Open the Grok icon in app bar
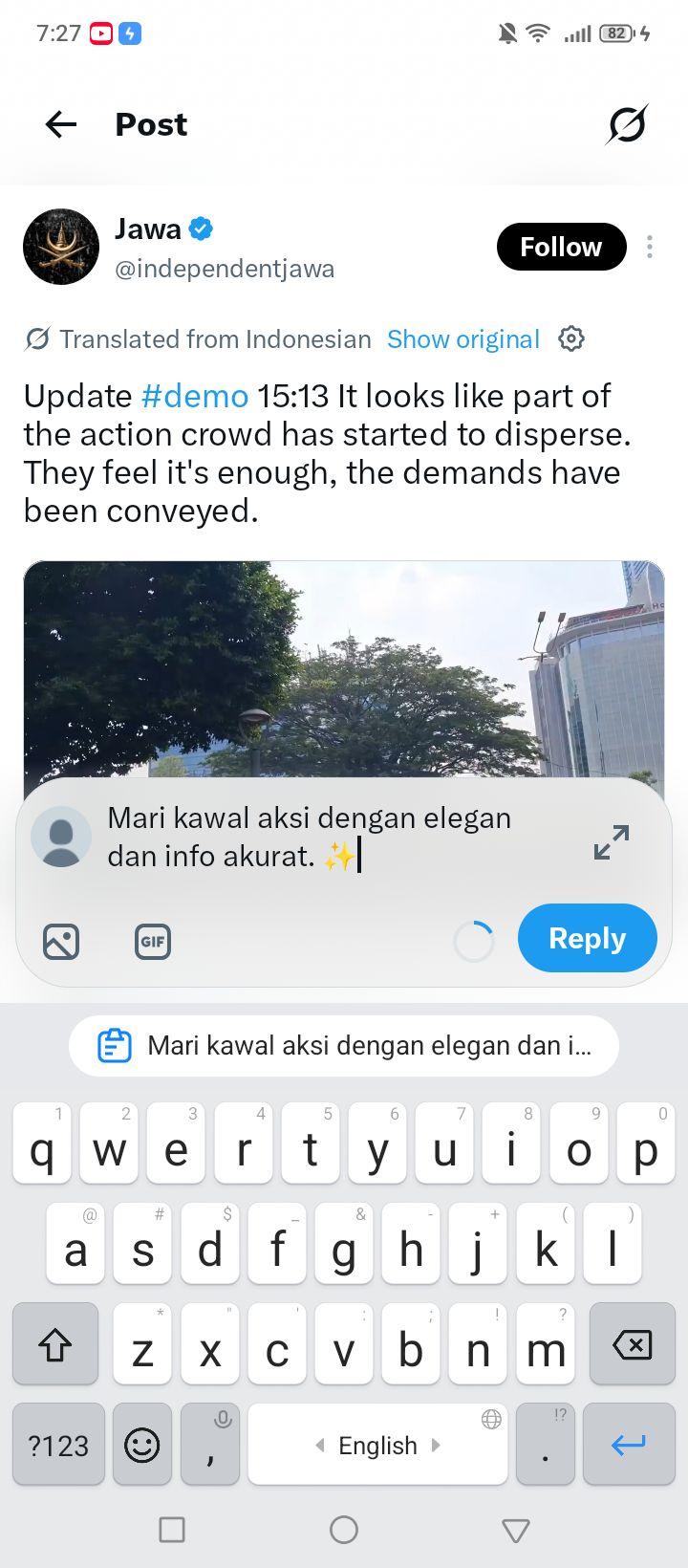 tap(627, 124)
